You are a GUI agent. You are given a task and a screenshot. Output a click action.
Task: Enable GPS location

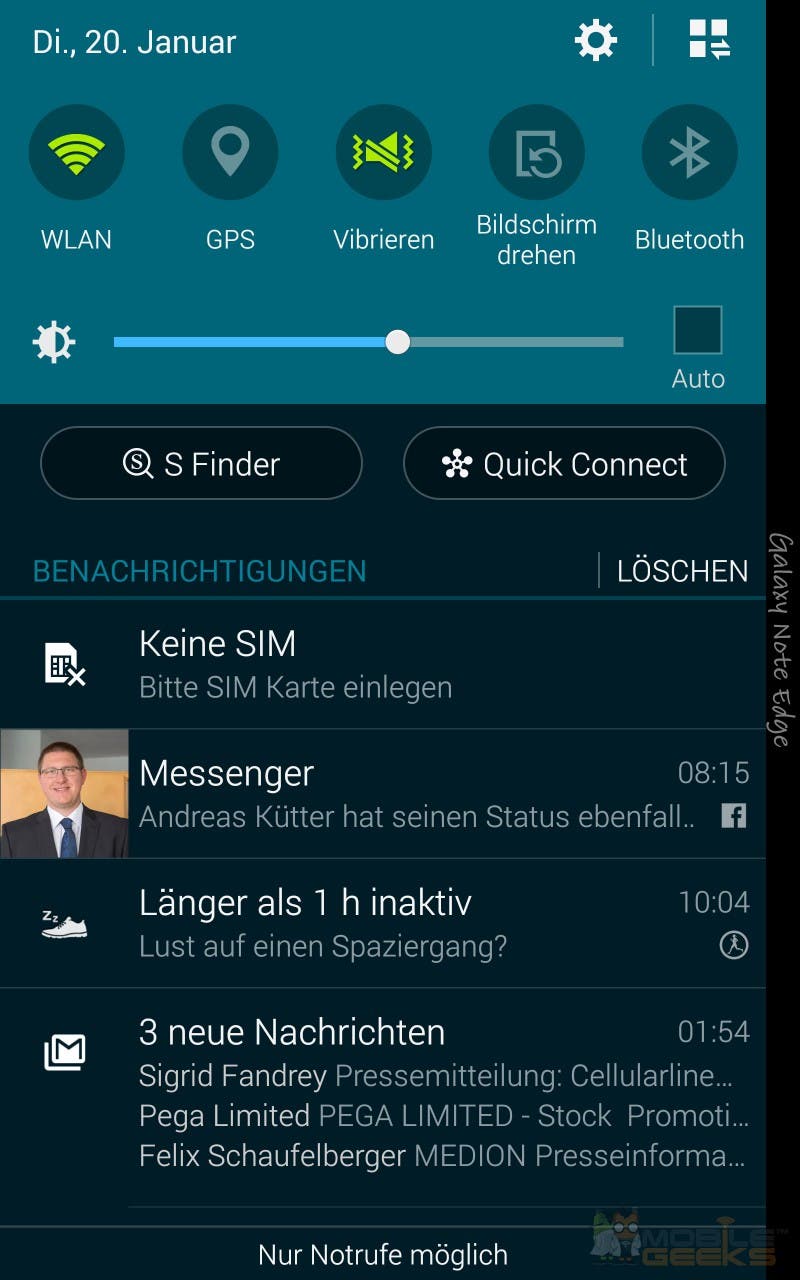click(230, 153)
